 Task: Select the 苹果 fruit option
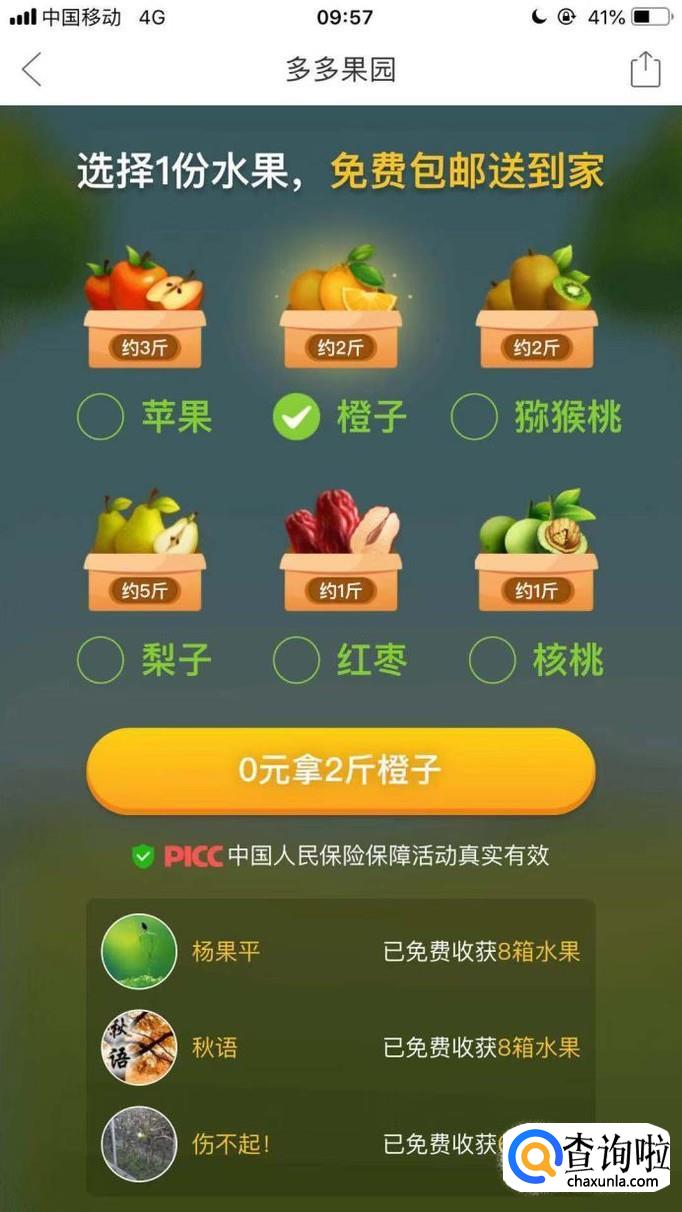pos(101,417)
